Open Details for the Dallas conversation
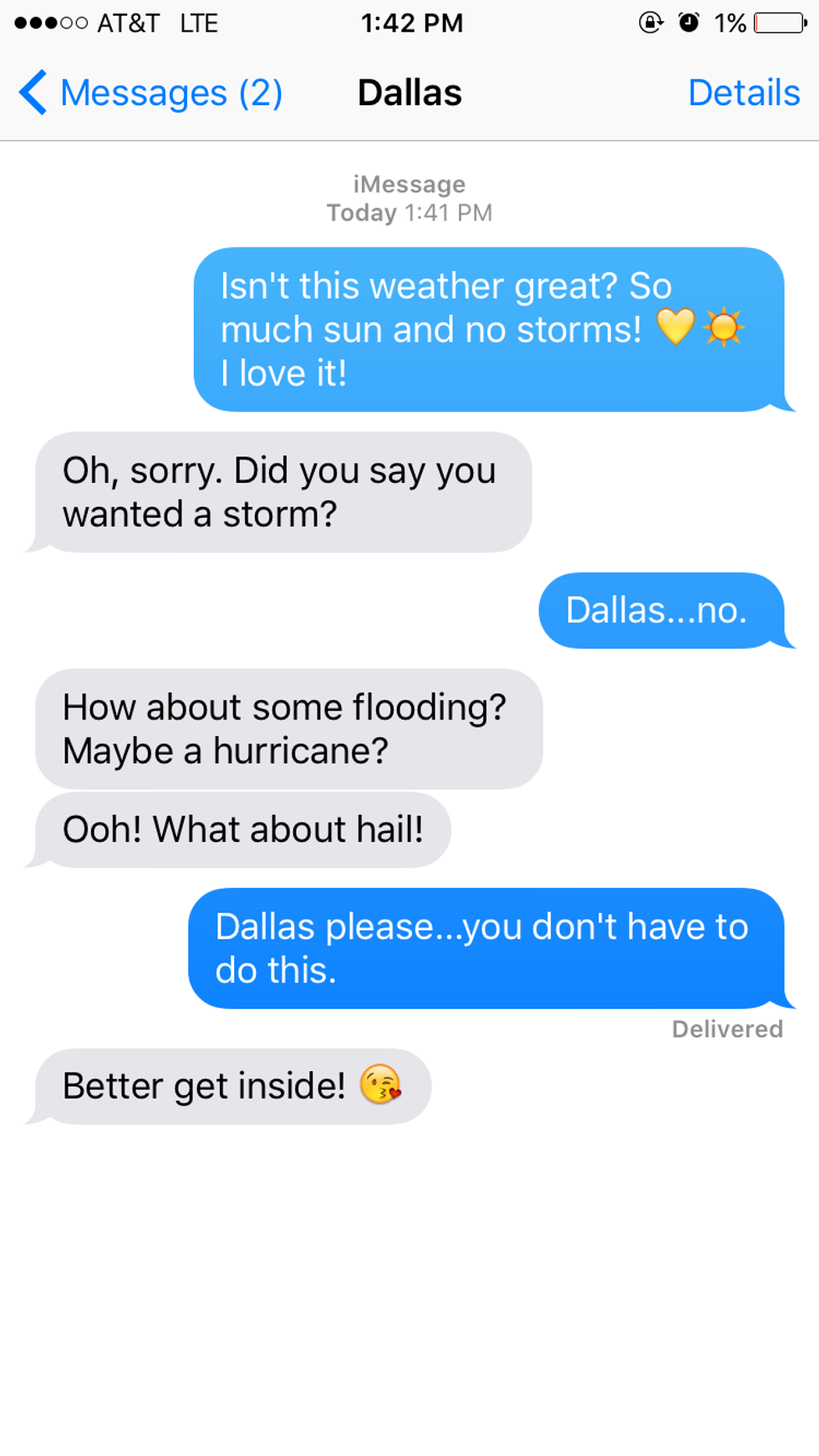Screen dimensions: 819x1456 (743, 93)
